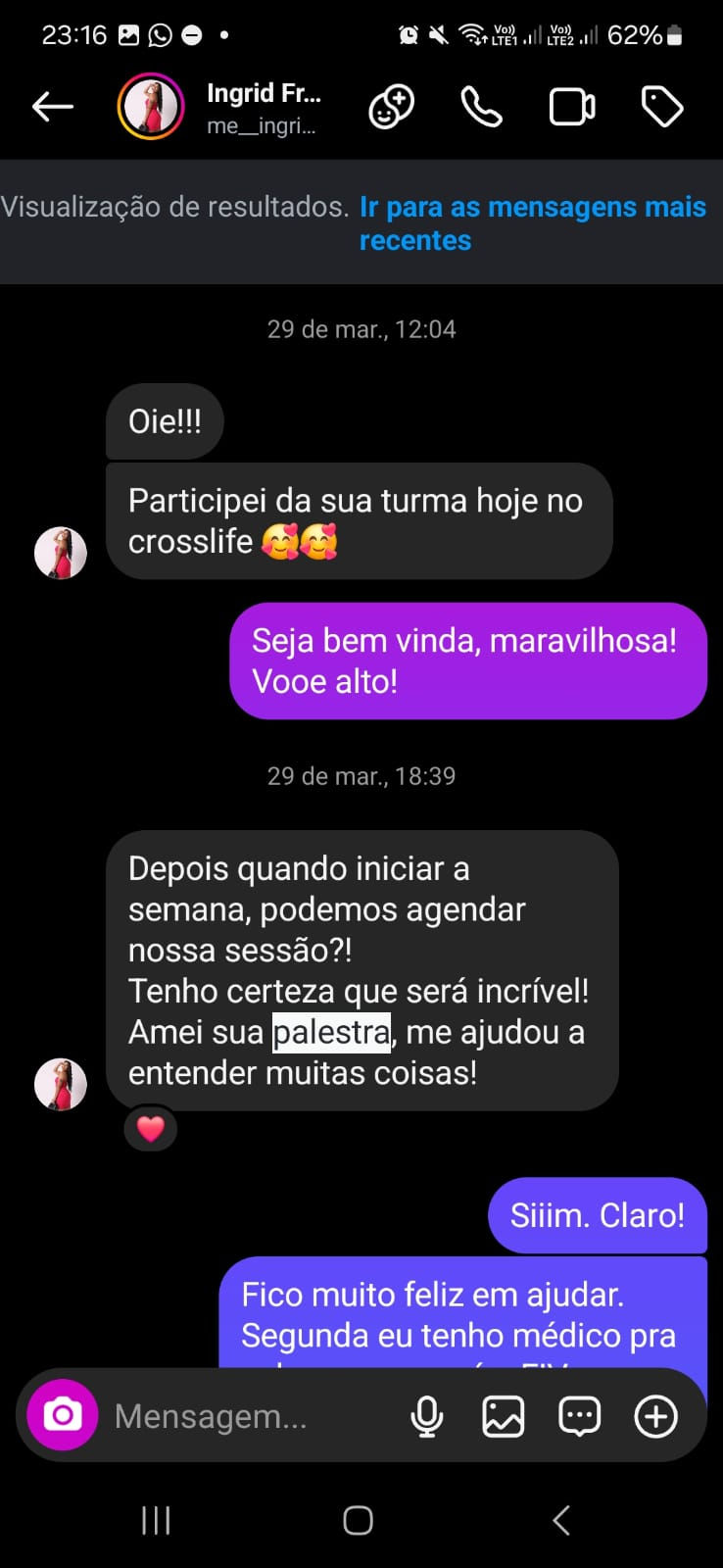
Task: Open the recent apps view
Action: coord(156,1520)
